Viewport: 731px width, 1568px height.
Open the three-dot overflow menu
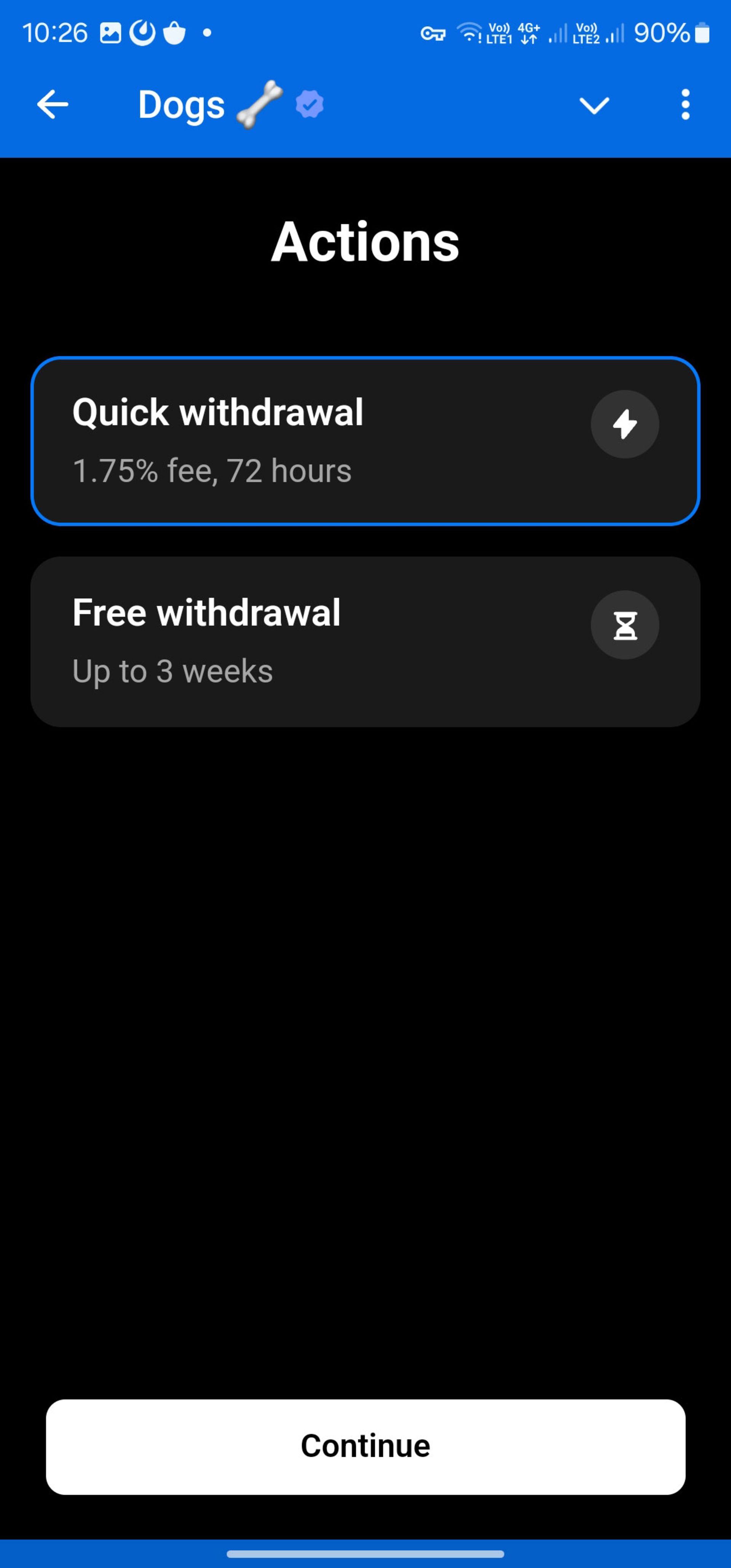tap(685, 105)
